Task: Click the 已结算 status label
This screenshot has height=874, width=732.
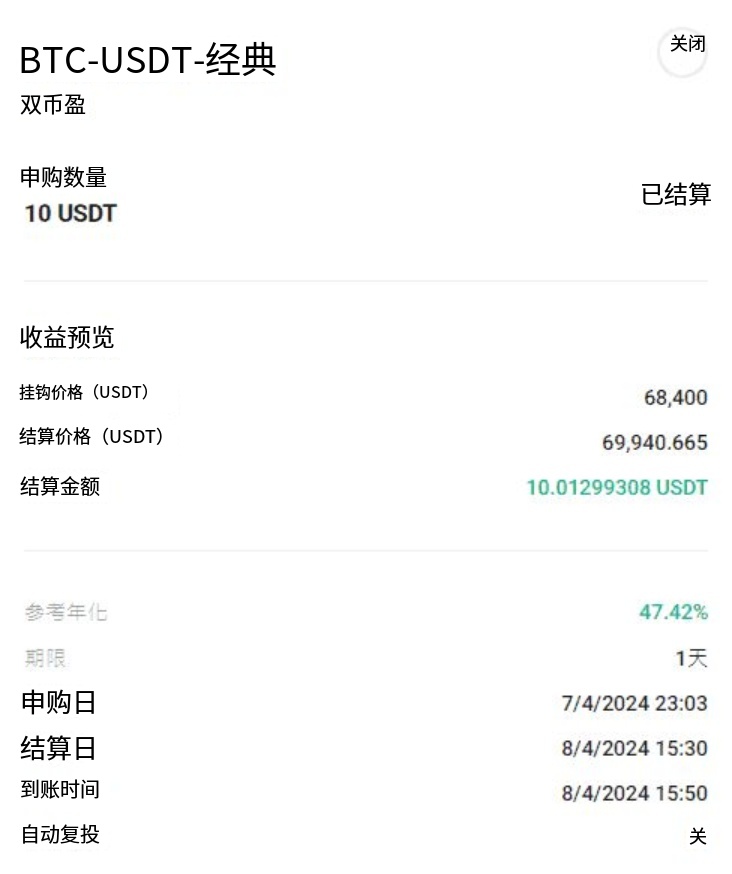Action: [x=673, y=196]
